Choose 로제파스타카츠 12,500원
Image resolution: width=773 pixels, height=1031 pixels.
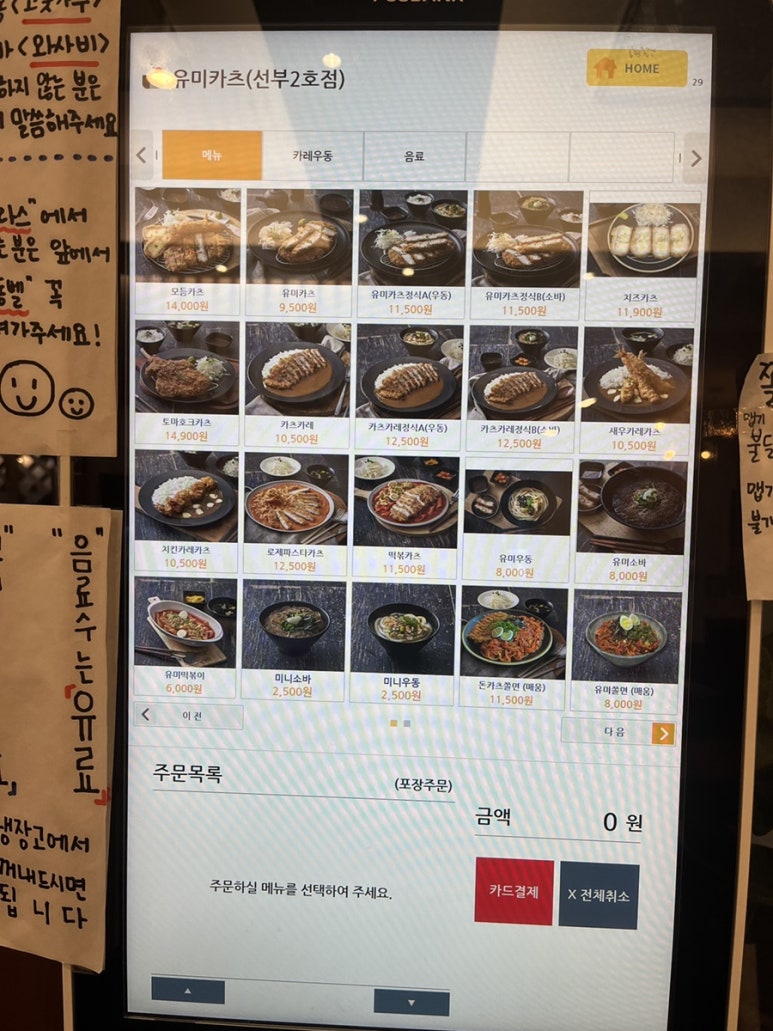tap(297, 514)
